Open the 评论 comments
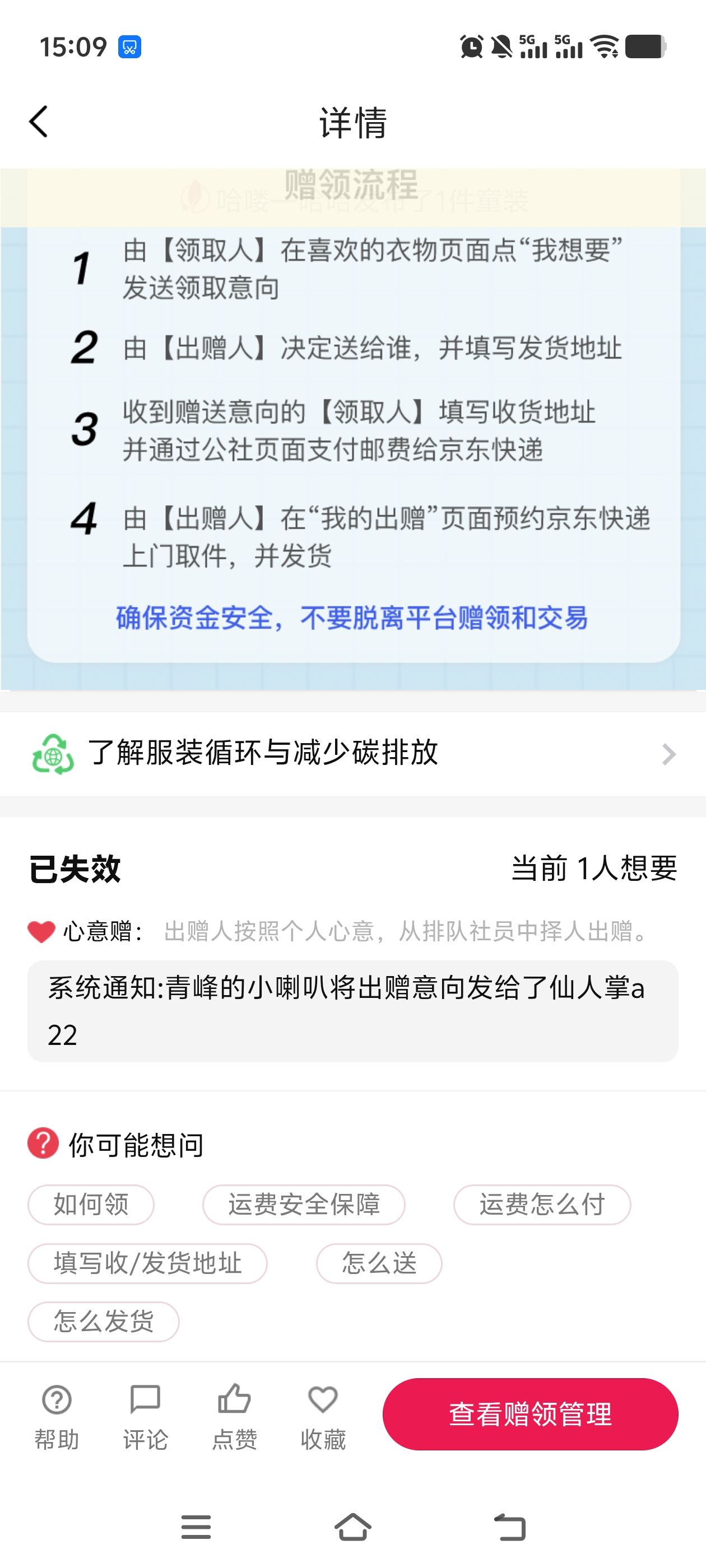 pyautogui.click(x=145, y=1416)
